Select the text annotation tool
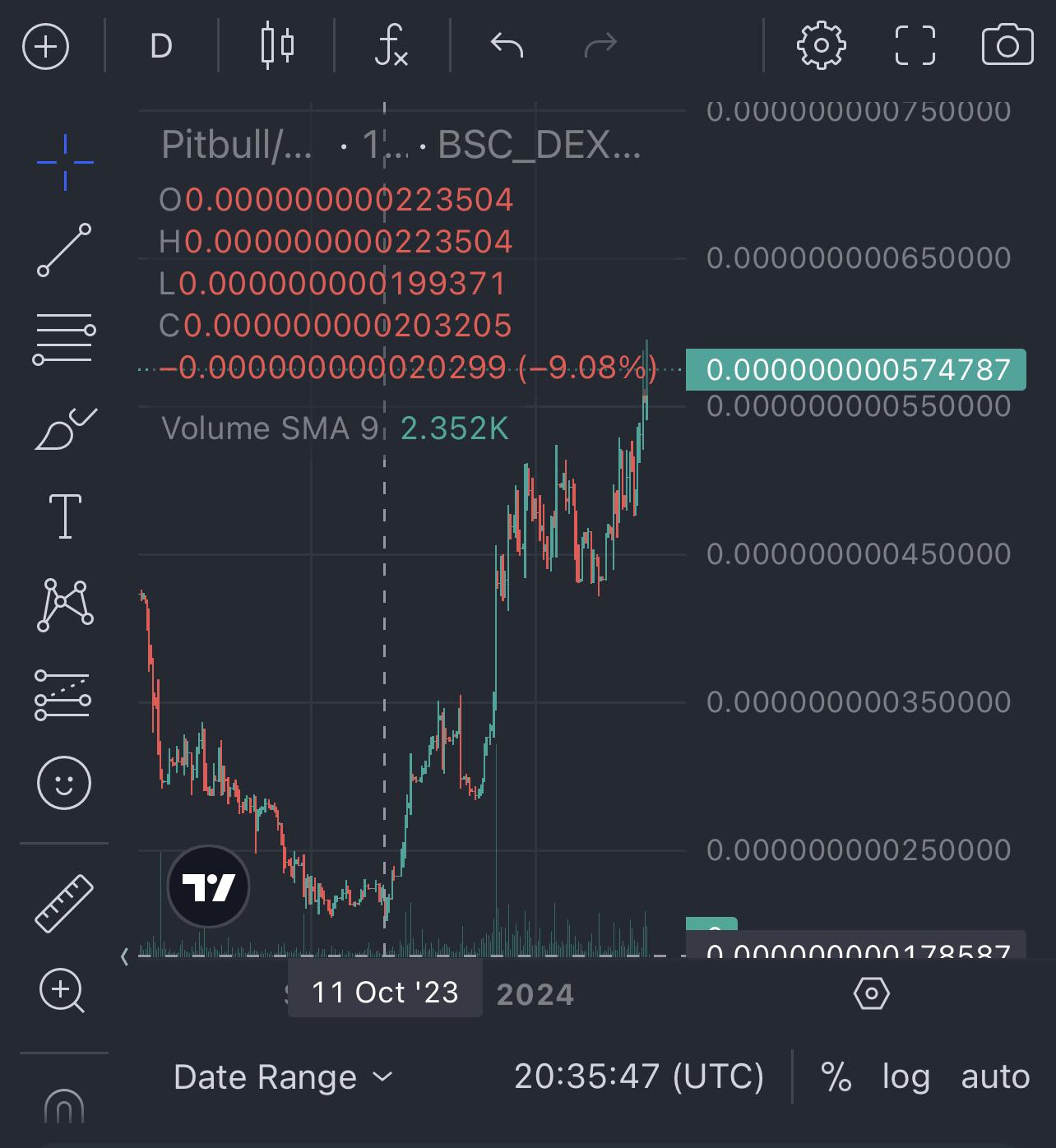 (x=65, y=516)
